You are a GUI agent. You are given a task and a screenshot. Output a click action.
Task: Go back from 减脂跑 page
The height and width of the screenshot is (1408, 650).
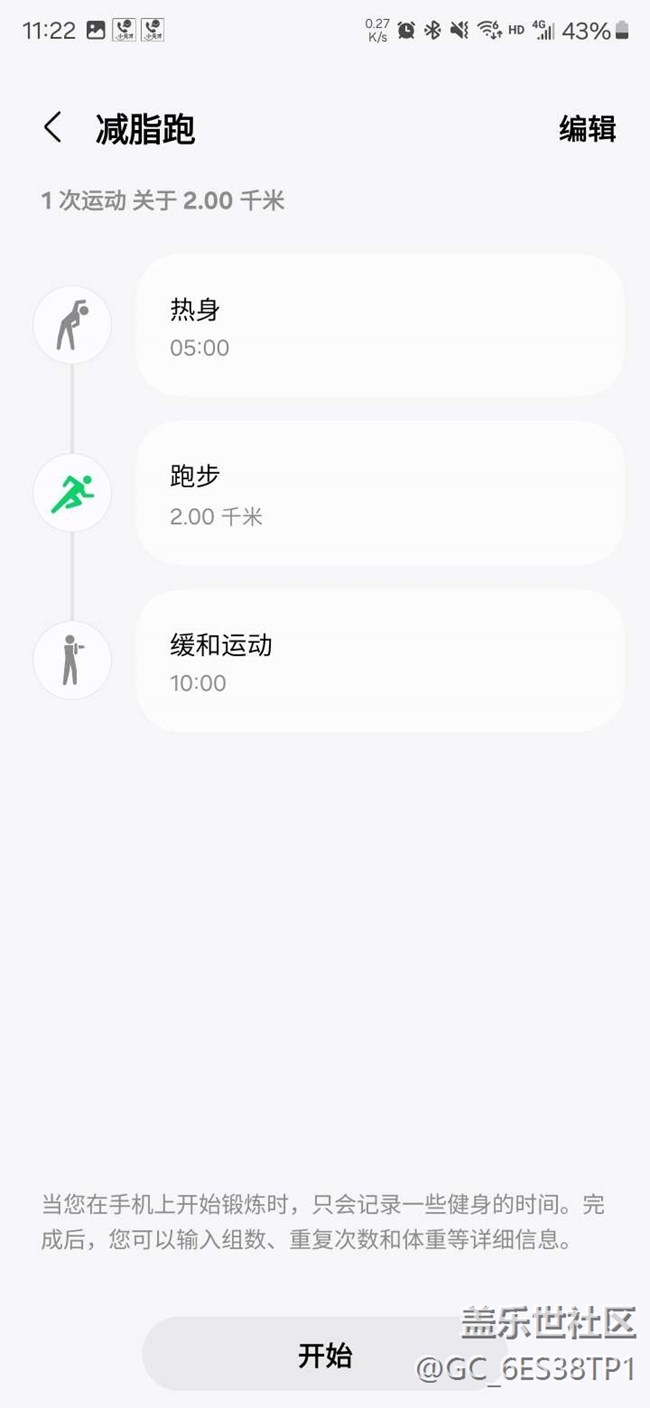(53, 128)
